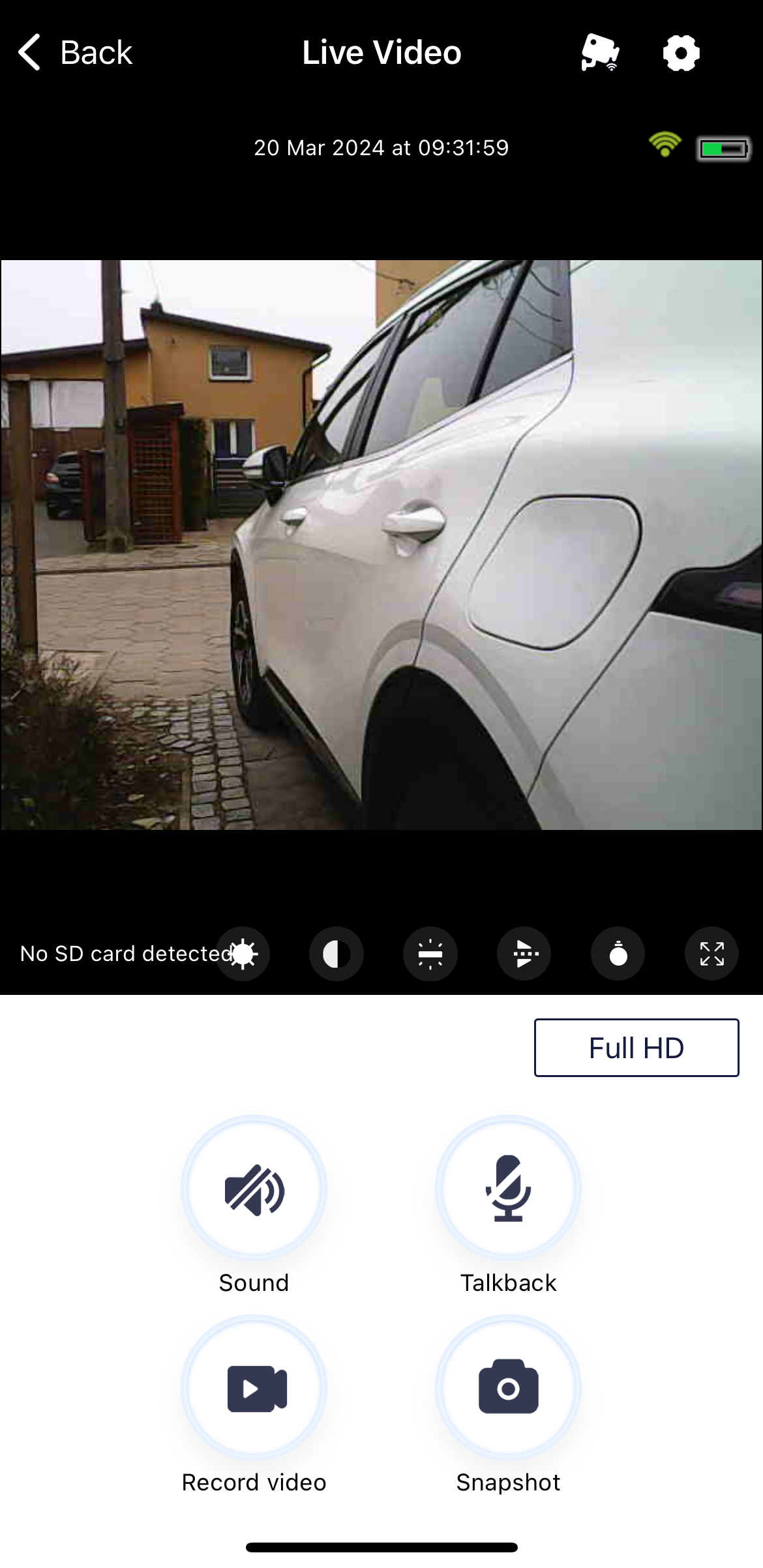Open the contrast adjustment
Viewport: 763px width, 1568px height.
click(337, 954)
